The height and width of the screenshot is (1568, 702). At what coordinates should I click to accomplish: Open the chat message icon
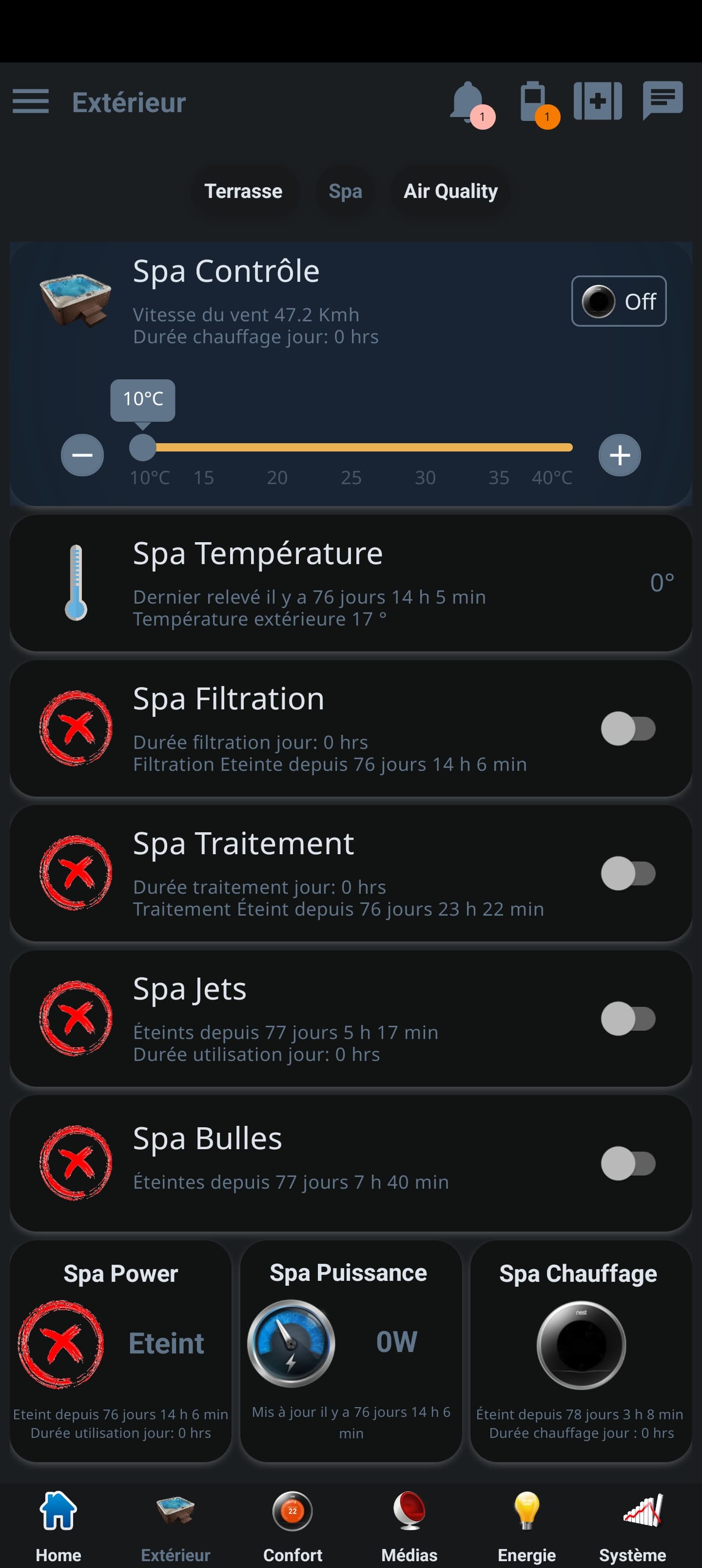point(663,100)
